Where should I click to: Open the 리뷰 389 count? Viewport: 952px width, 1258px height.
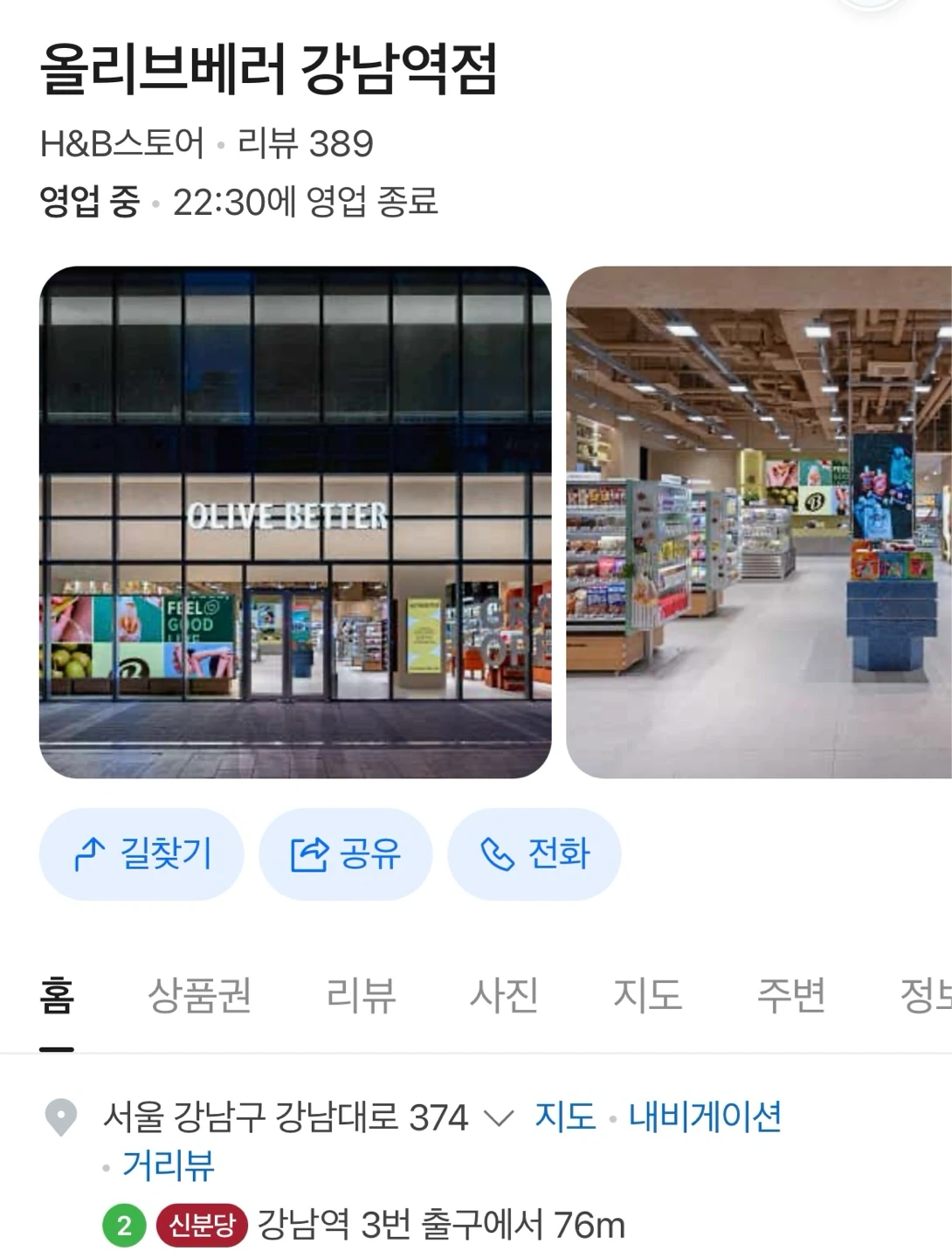pos(305,143)
